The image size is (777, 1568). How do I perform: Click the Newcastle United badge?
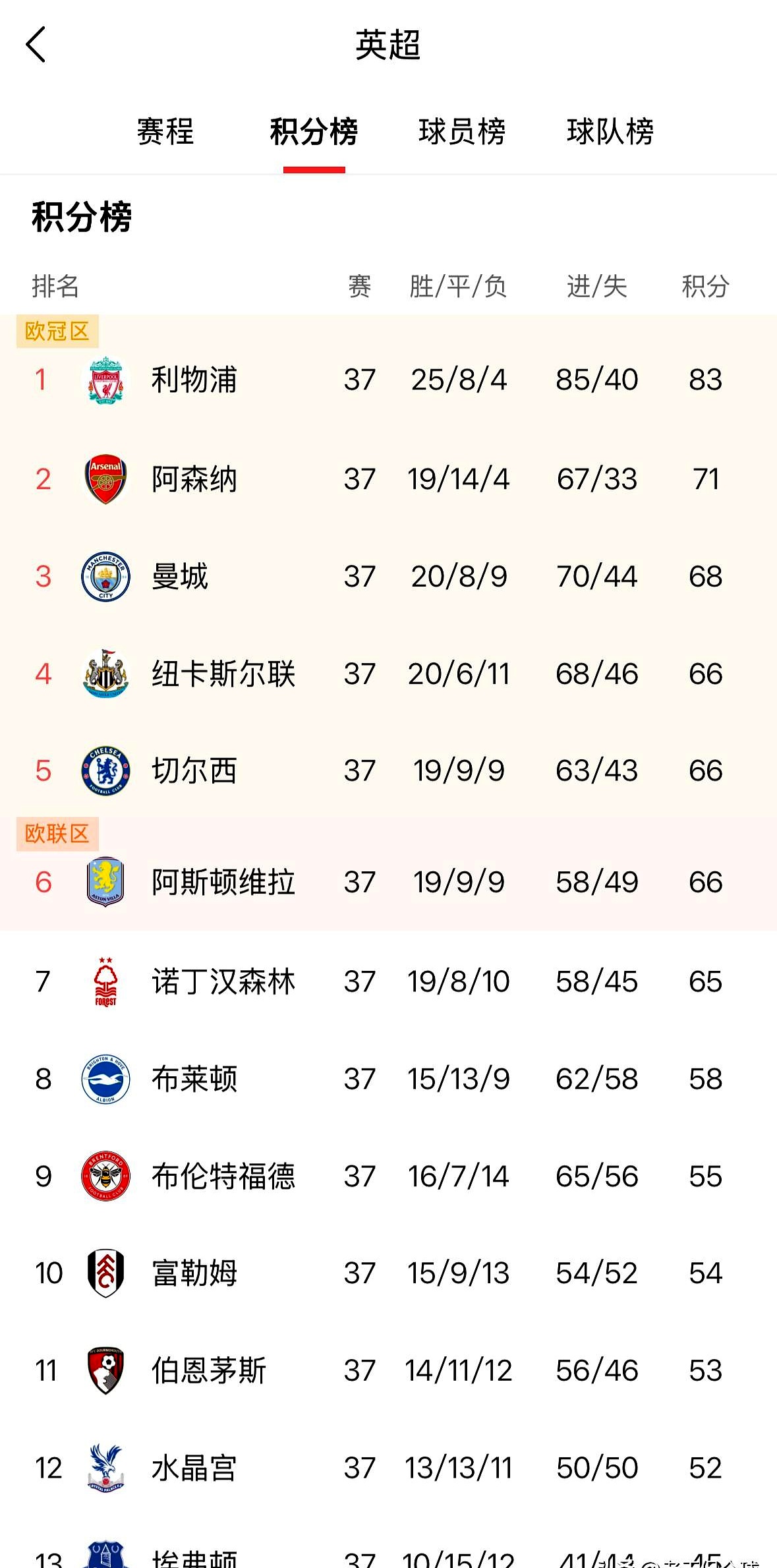coord(105,673)
